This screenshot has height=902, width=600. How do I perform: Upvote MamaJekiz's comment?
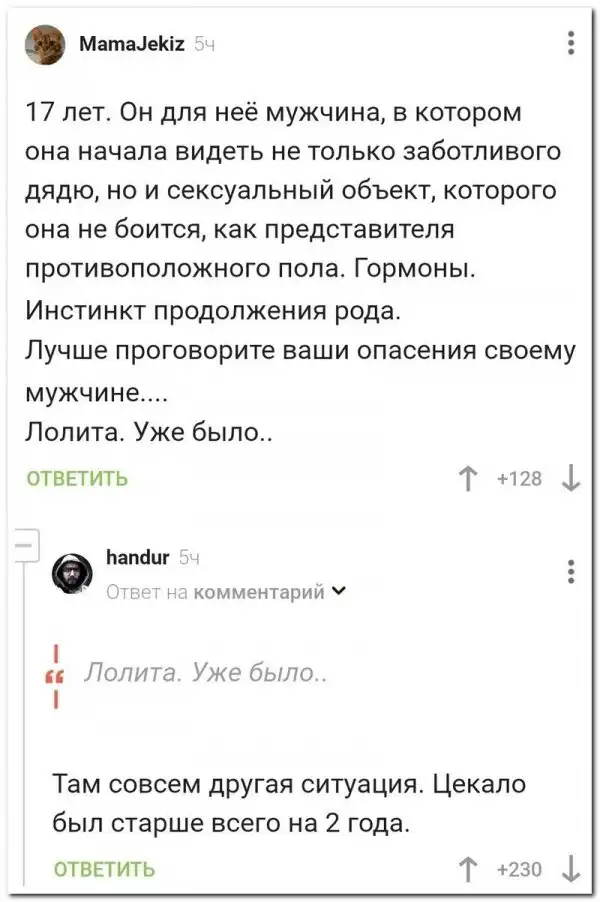pos(467,479)
